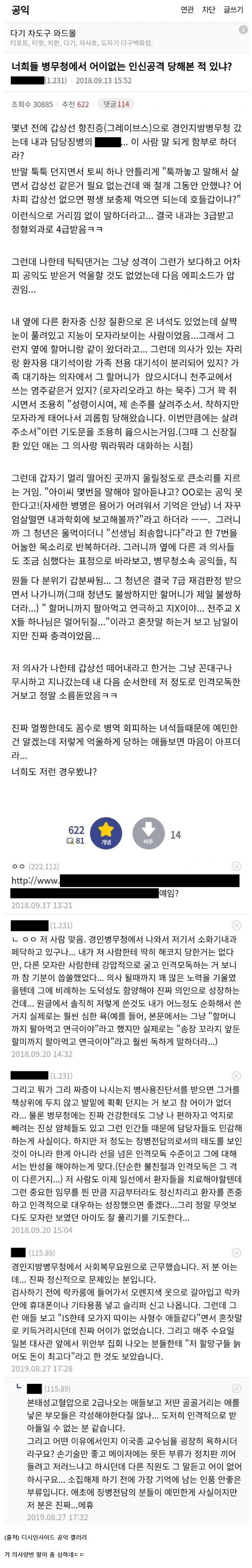This screenshot has width=252, height=1568.
Task: Open 글쓰기 to write a post
Action: [x=233, y=10]
